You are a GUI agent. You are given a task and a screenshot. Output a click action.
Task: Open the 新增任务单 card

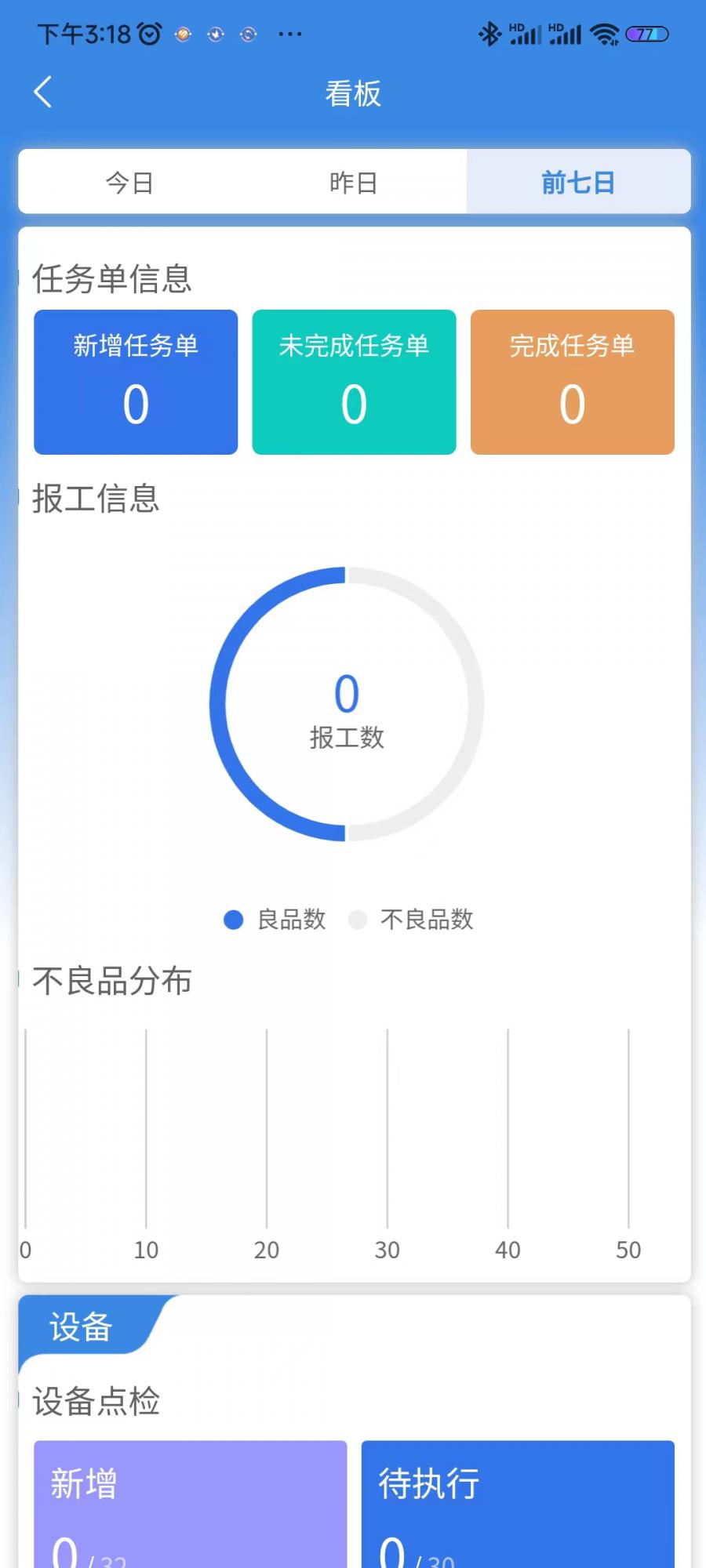click(x=136, y=382)
